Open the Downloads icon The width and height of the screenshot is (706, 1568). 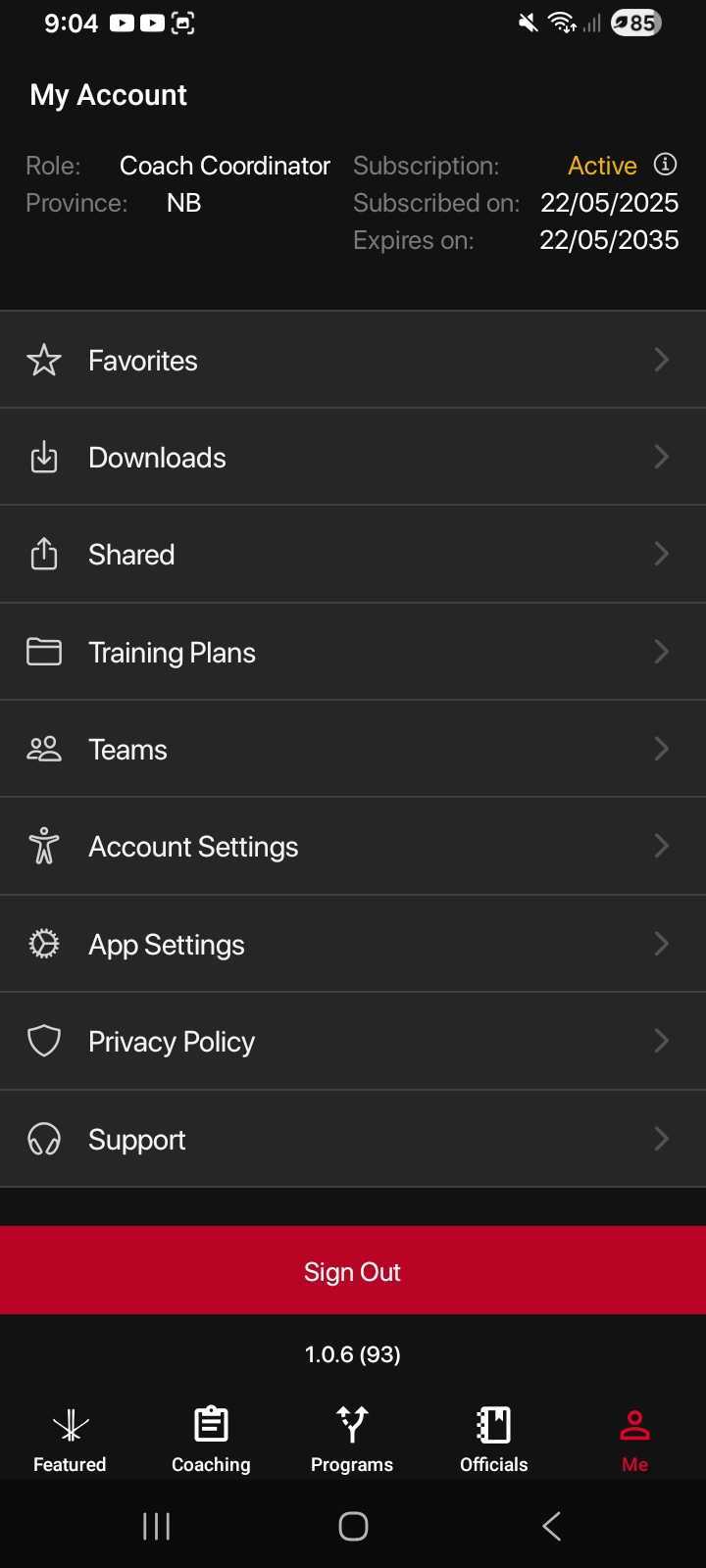[43, 457]
